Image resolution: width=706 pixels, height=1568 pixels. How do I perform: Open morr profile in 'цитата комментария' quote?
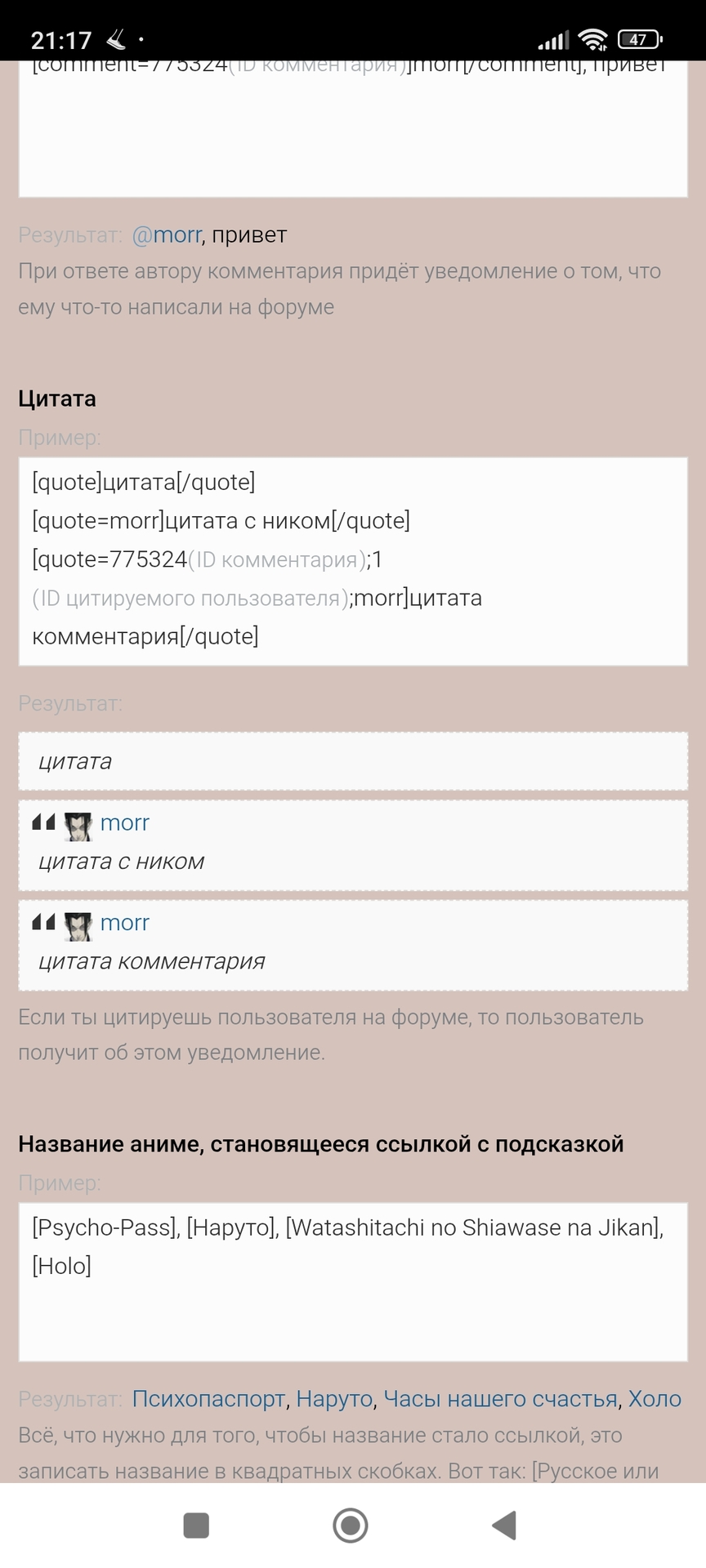click(x=124, y=923)
